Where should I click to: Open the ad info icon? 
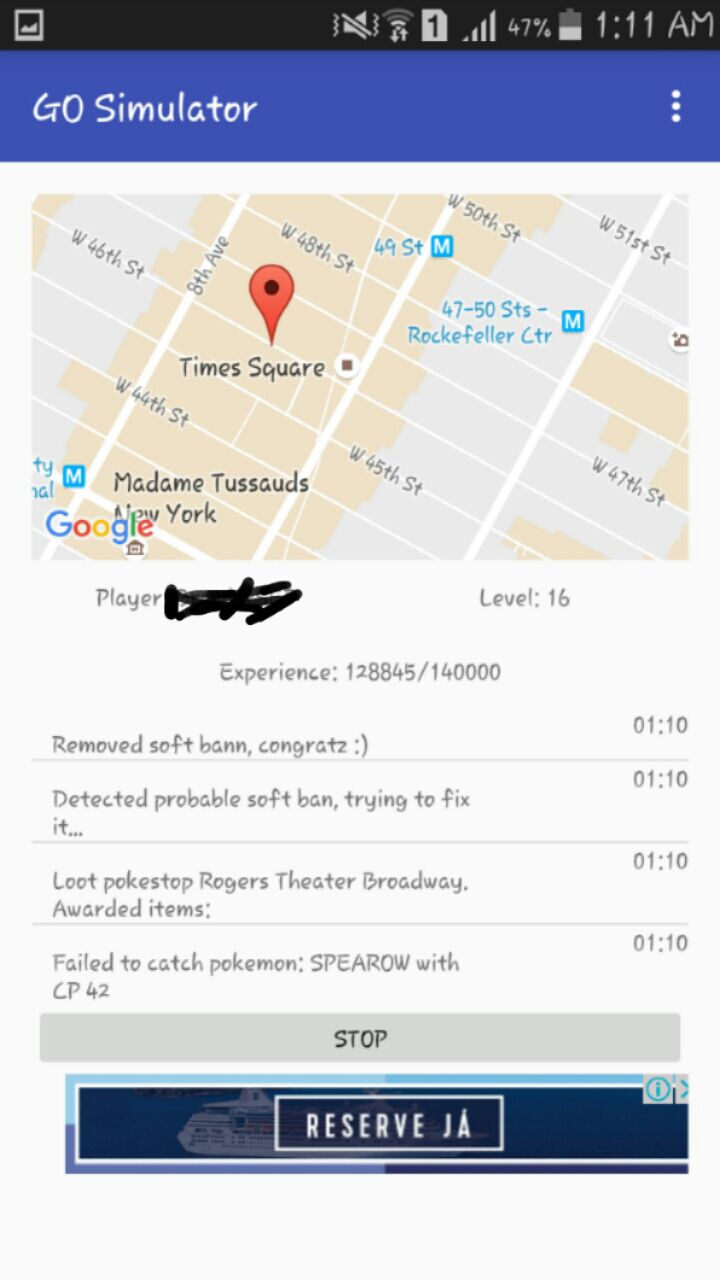pyautogui.click(x=657, y=1089)
